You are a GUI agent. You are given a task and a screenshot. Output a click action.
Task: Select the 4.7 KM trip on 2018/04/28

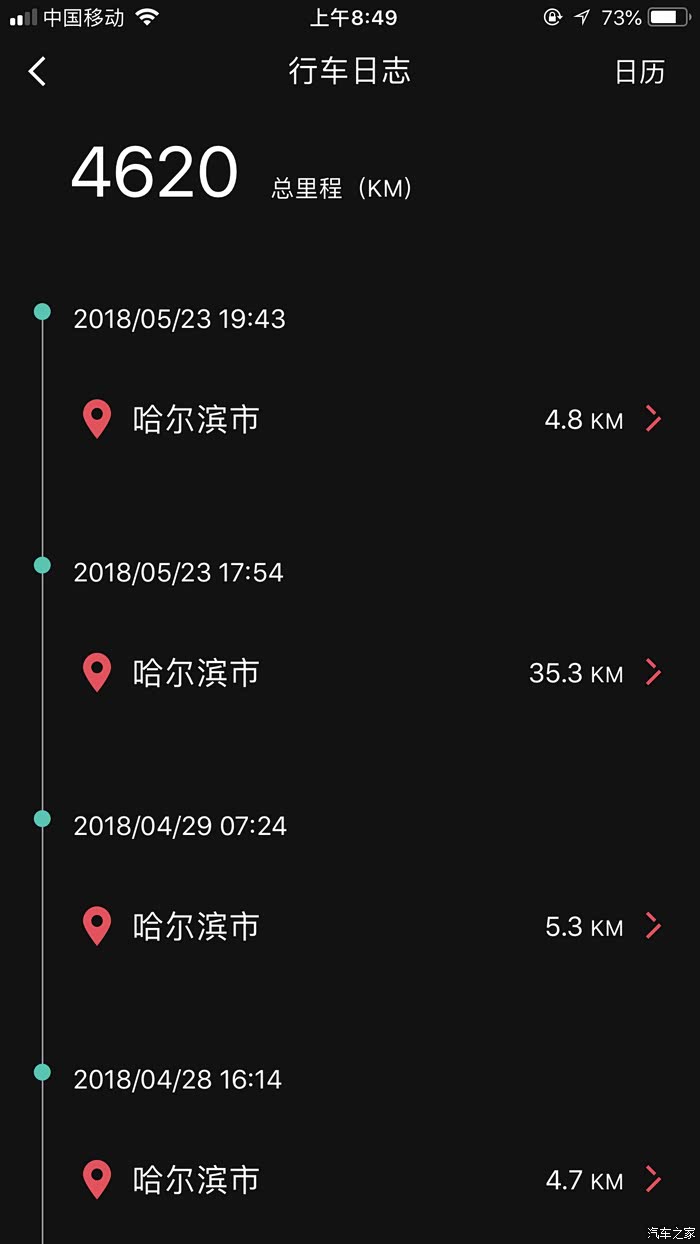[652, 1180]
